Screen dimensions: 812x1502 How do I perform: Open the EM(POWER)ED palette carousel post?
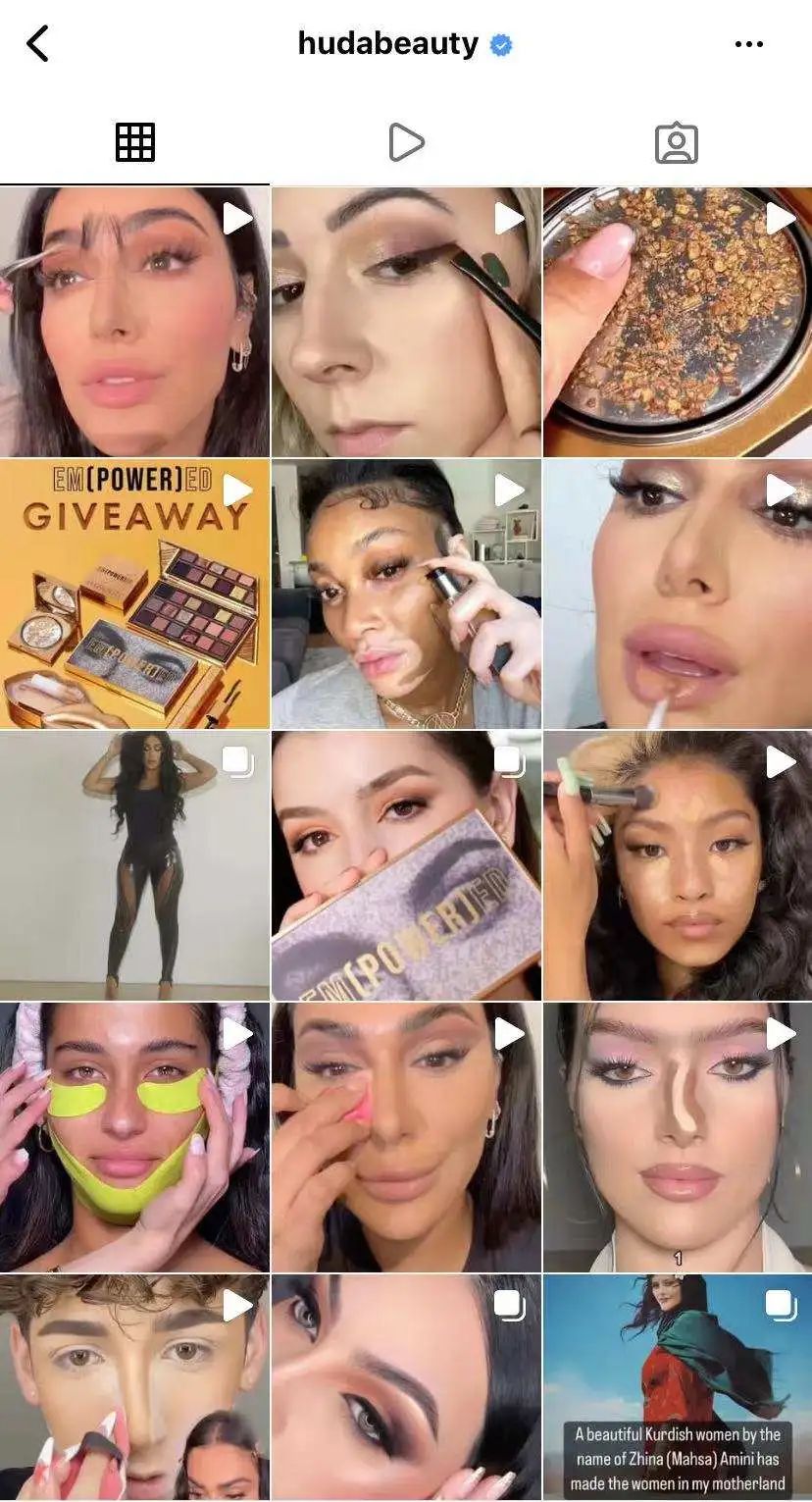pyautogui.click(x=406, y=865)
